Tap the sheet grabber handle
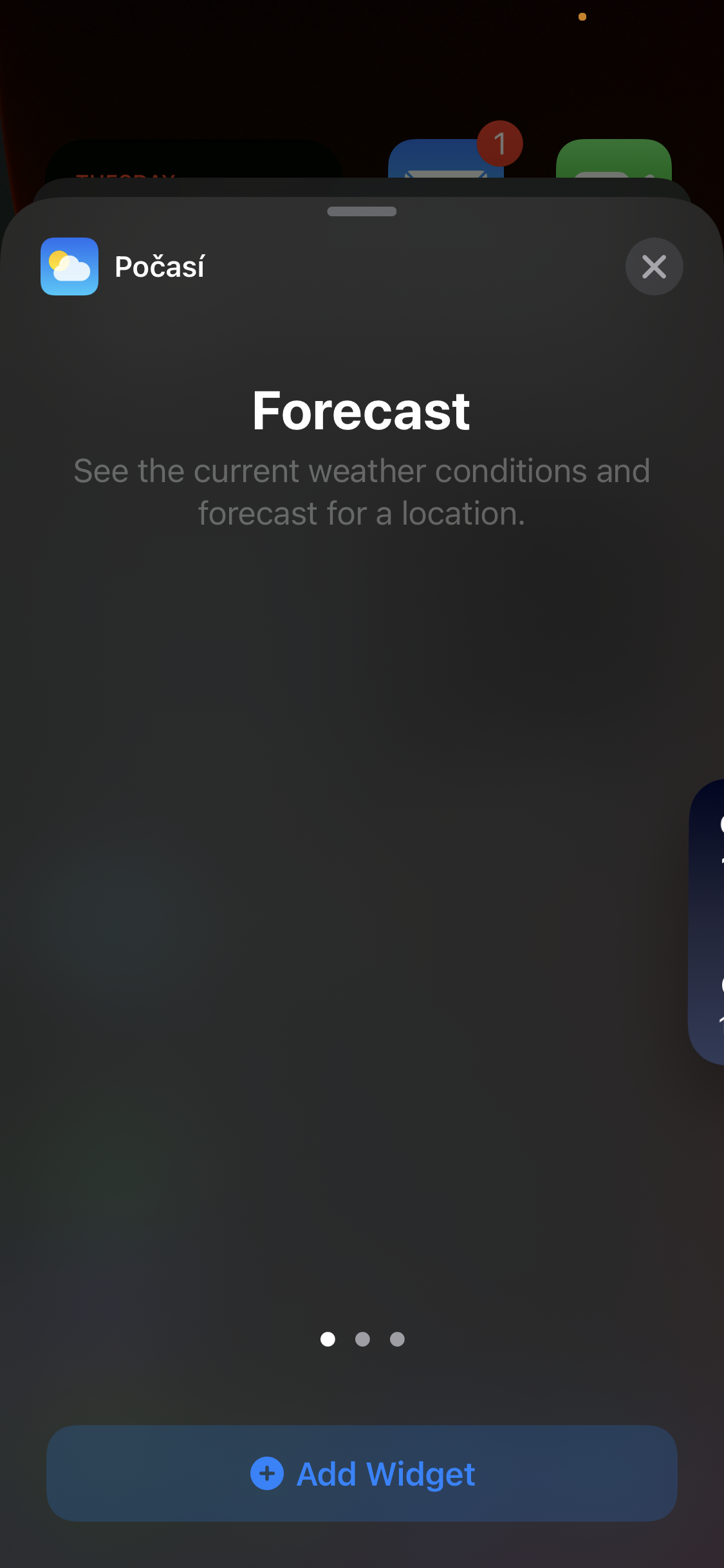The image size is (724, 1568). (362, 211)
